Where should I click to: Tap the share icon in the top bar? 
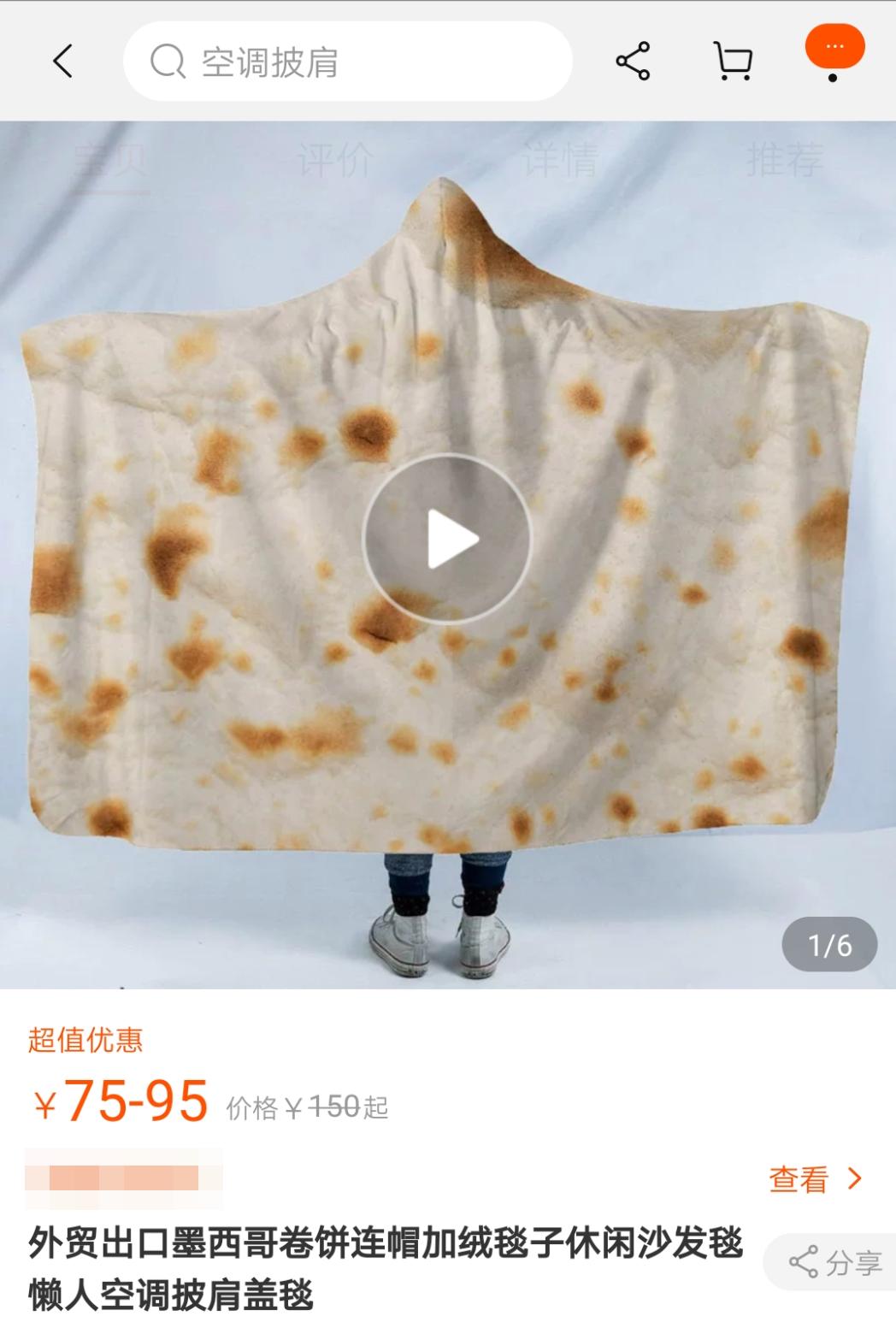click(x=633, y=62)
